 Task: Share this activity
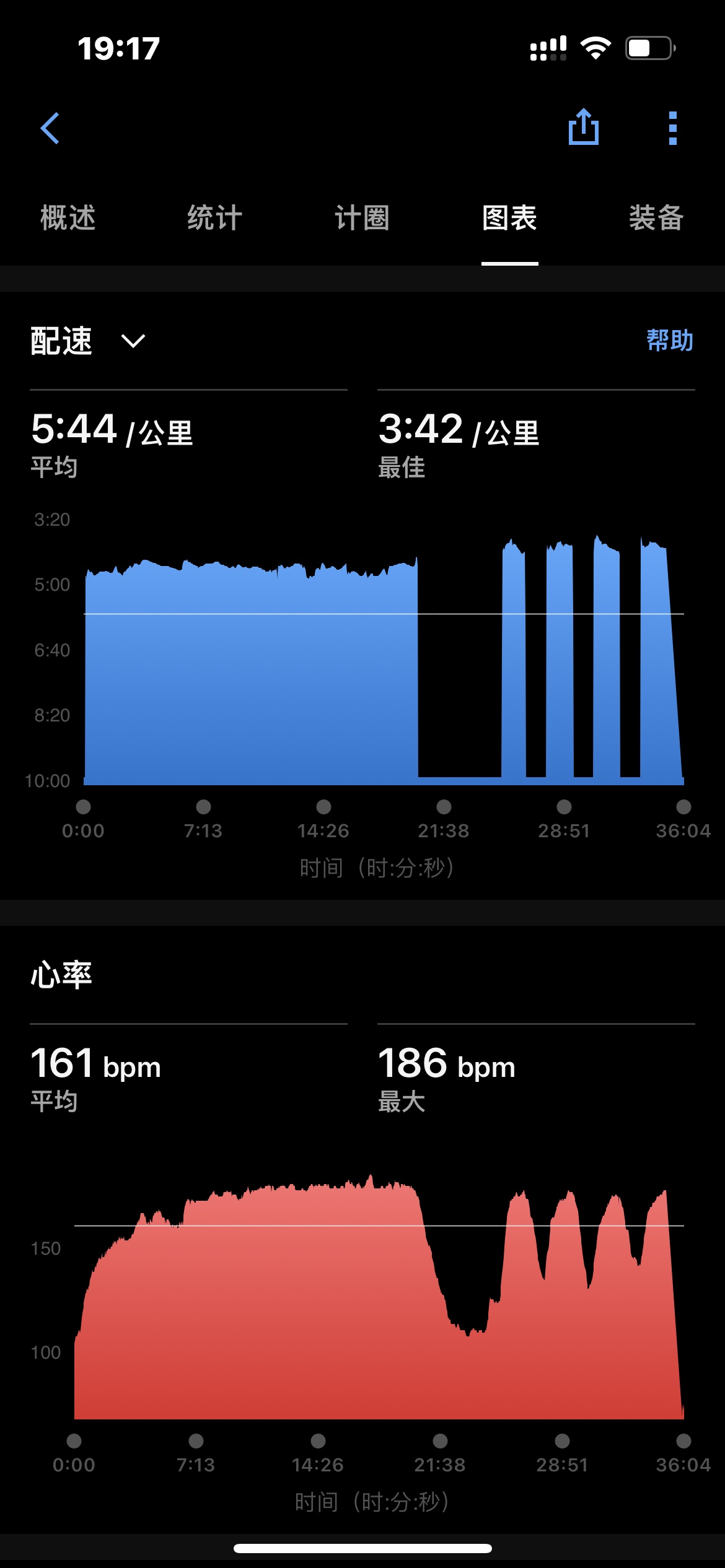point(584,127)
